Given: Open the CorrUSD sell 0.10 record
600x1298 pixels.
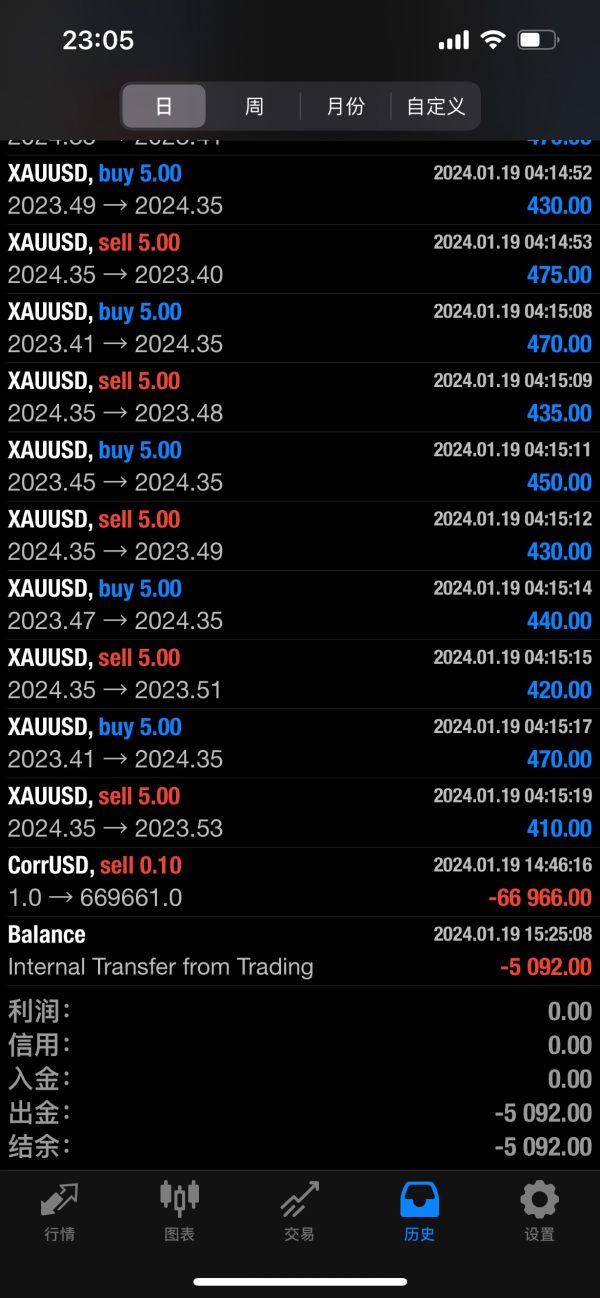Looking at the screenshot, I should tap(300, 882).
